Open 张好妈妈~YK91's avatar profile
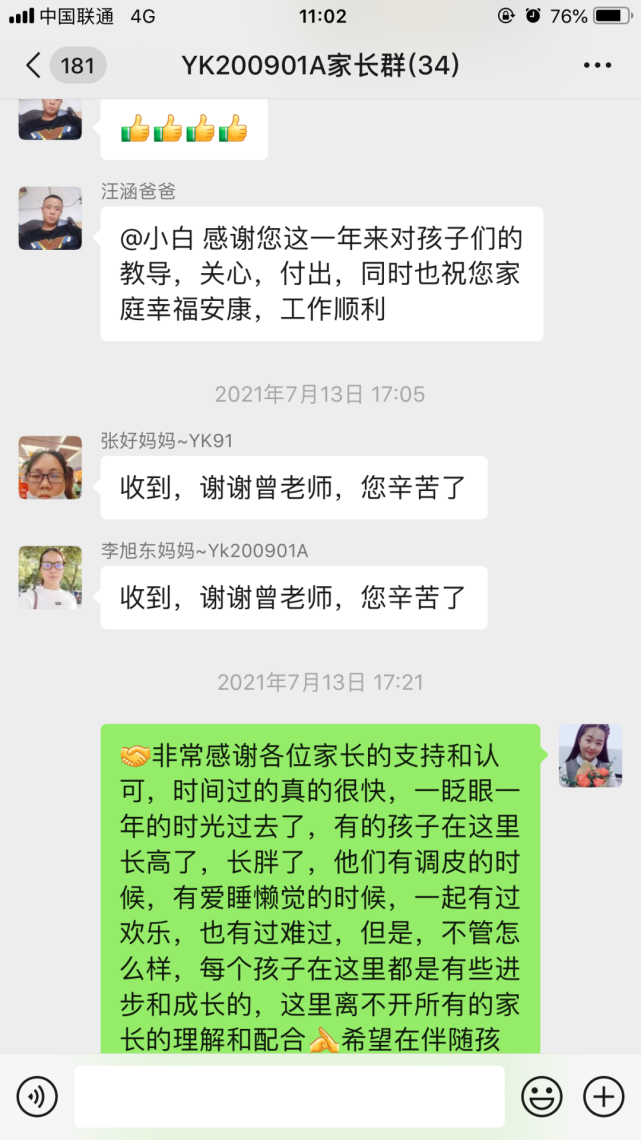 (50, 467)
